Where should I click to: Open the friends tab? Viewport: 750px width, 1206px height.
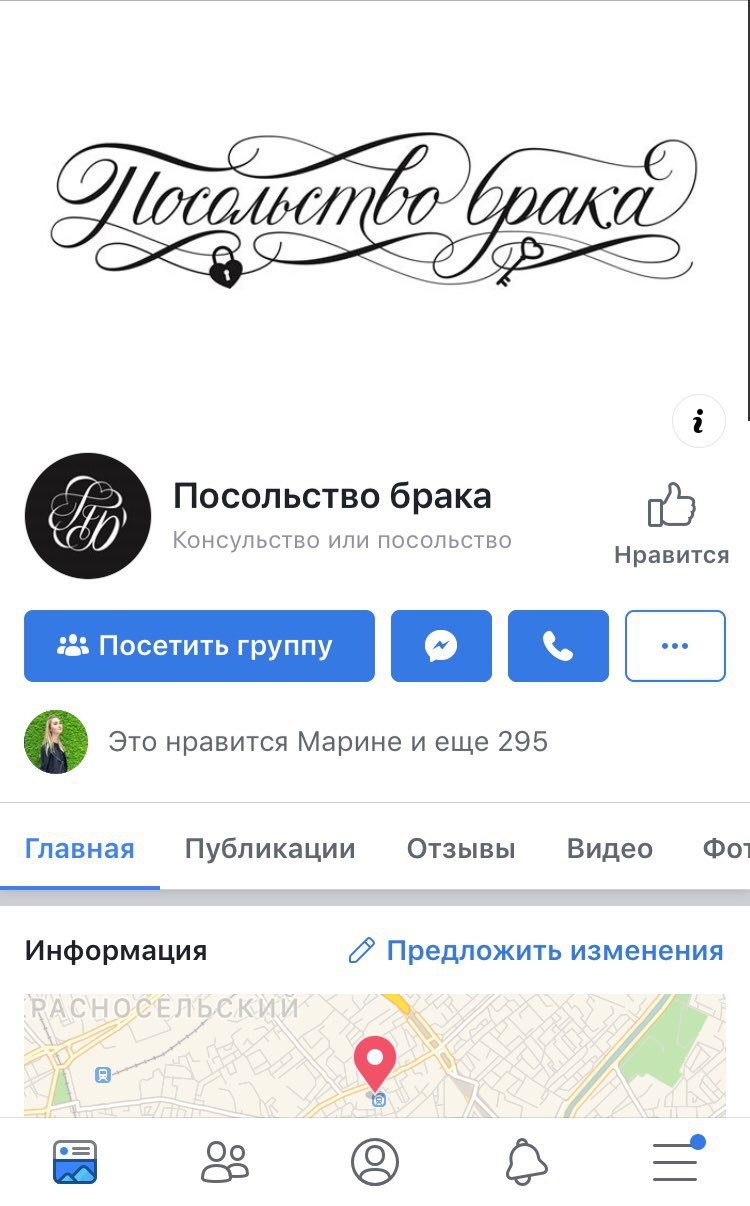(225, 1162)
